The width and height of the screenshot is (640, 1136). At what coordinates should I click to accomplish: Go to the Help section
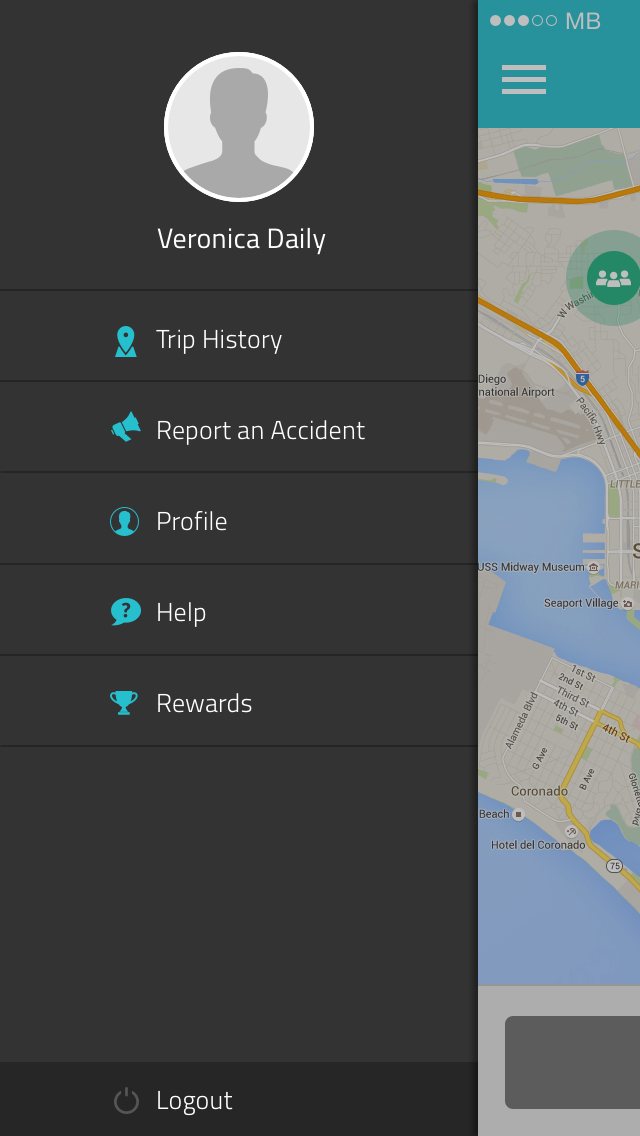click(x=238, y=610)
